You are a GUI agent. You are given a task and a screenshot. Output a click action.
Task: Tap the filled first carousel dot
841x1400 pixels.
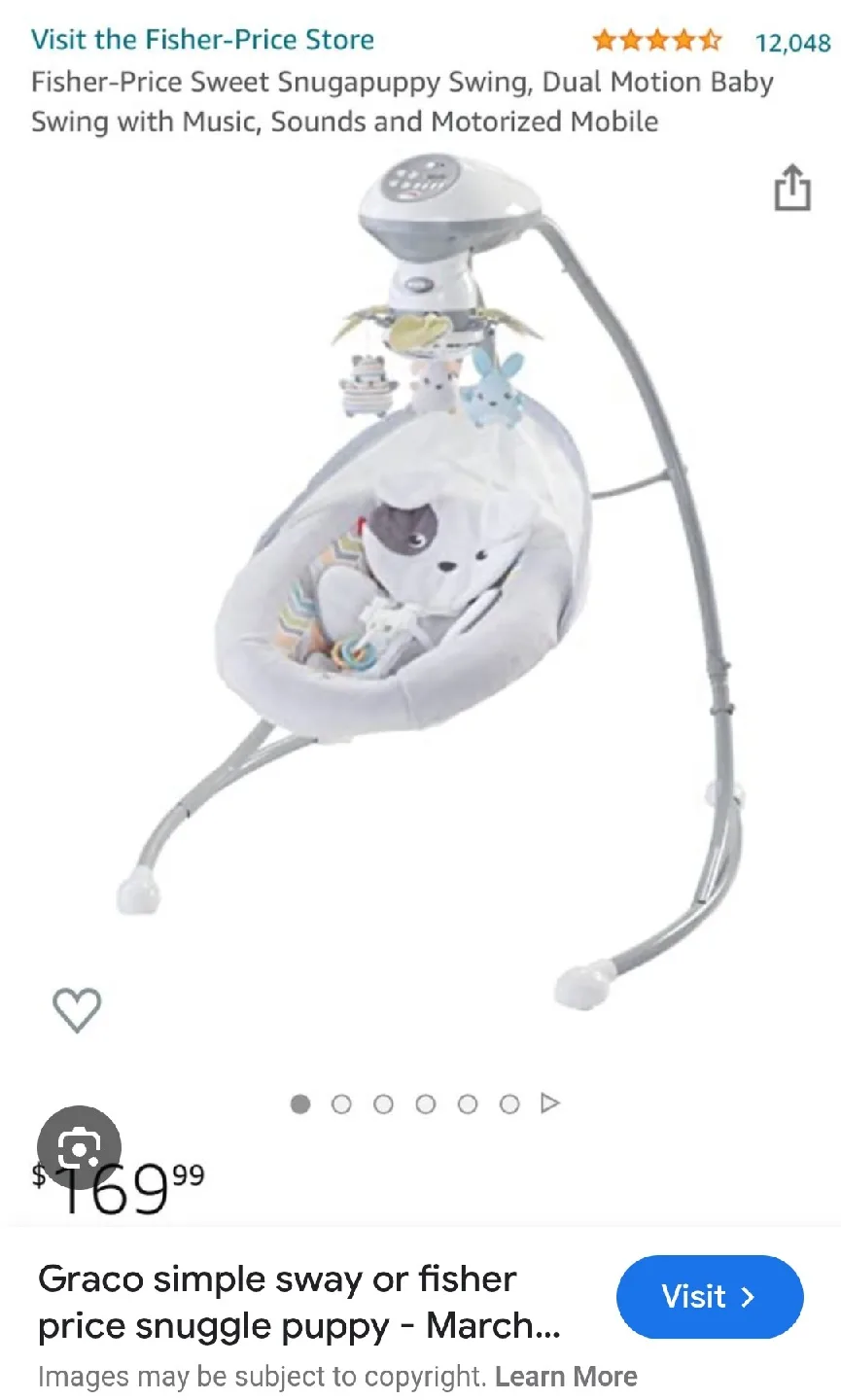pyautogui.click(x=300, y=1104)
